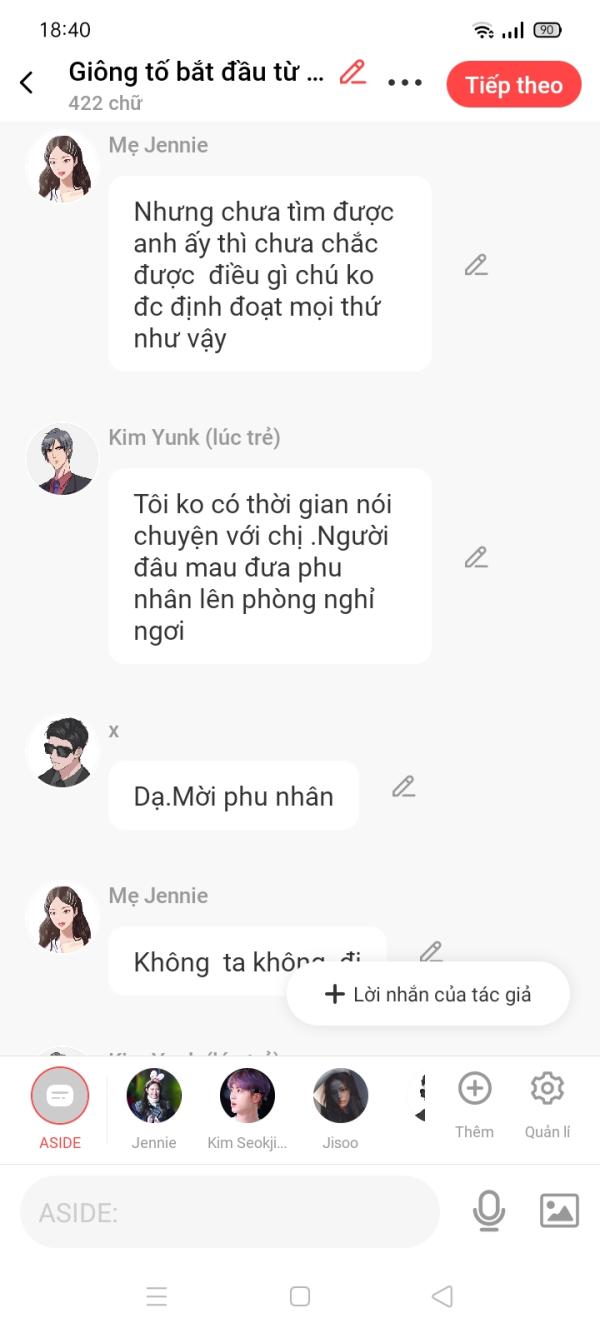Choose the Kim Seokjin character
The height and width of the screenshot is (1333, 600).
247,1108
